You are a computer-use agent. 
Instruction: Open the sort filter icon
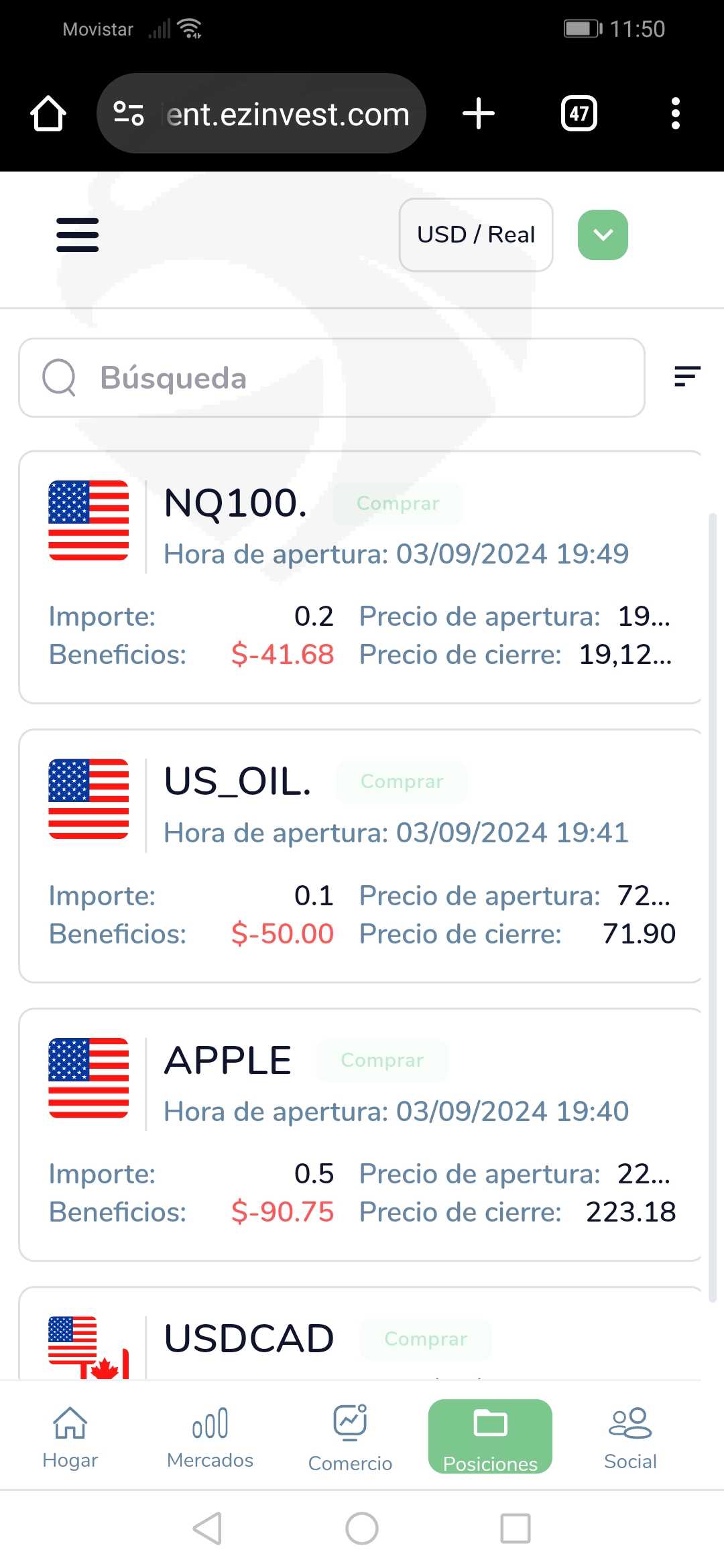click(x=687, y=377)
